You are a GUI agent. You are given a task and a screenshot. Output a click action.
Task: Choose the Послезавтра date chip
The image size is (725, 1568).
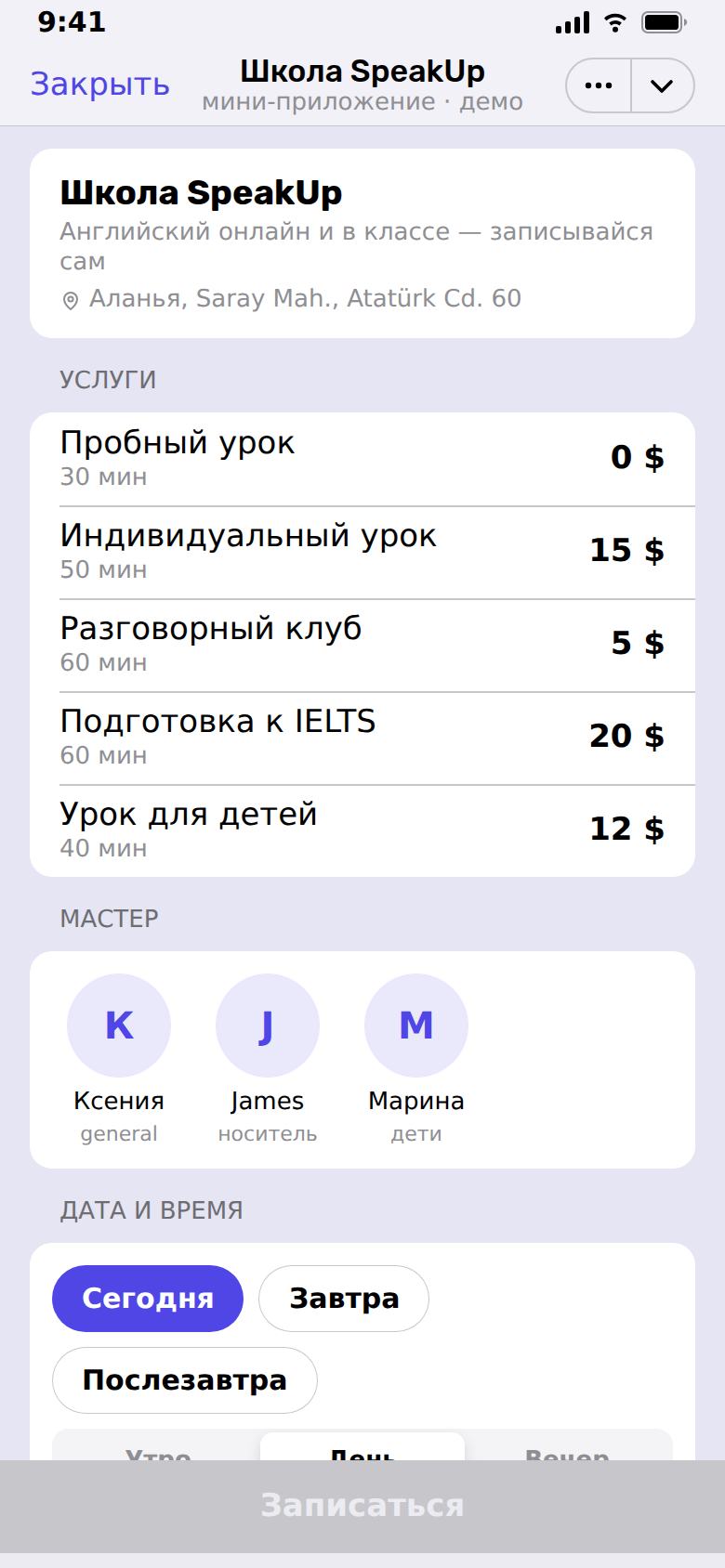point(185,1380)
